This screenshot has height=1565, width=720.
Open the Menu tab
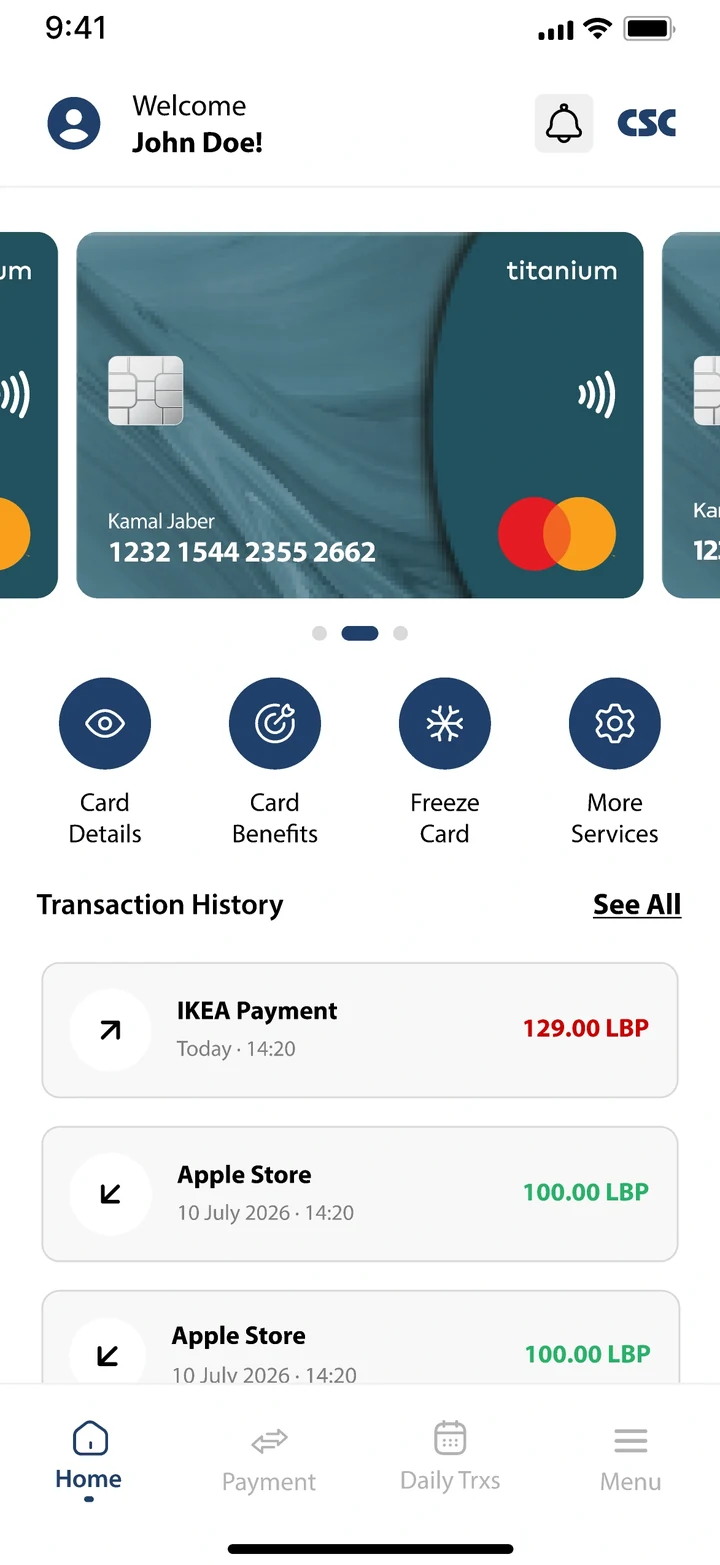630,1459
